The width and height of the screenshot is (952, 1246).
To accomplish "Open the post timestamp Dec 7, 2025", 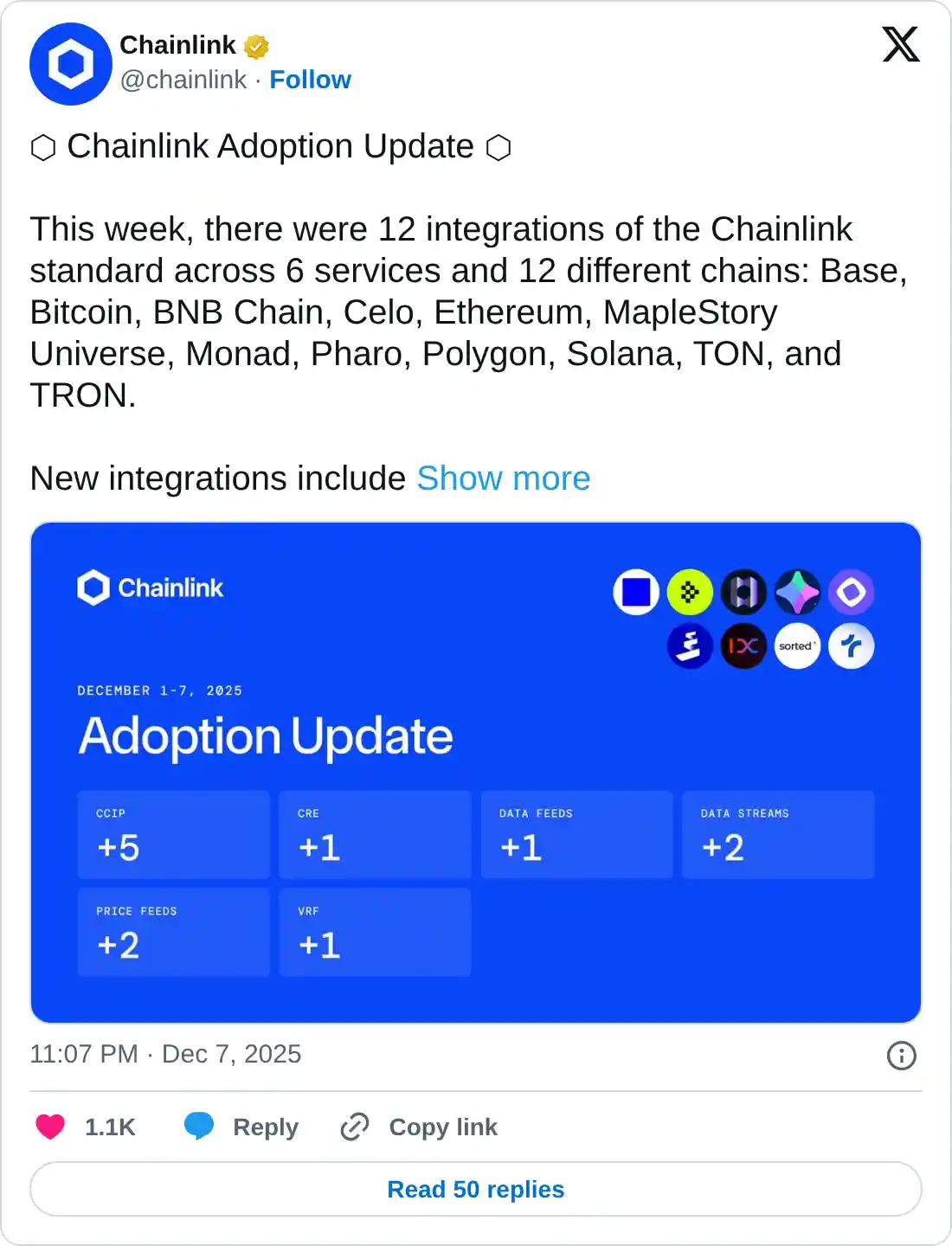I will click(165, 1054).
